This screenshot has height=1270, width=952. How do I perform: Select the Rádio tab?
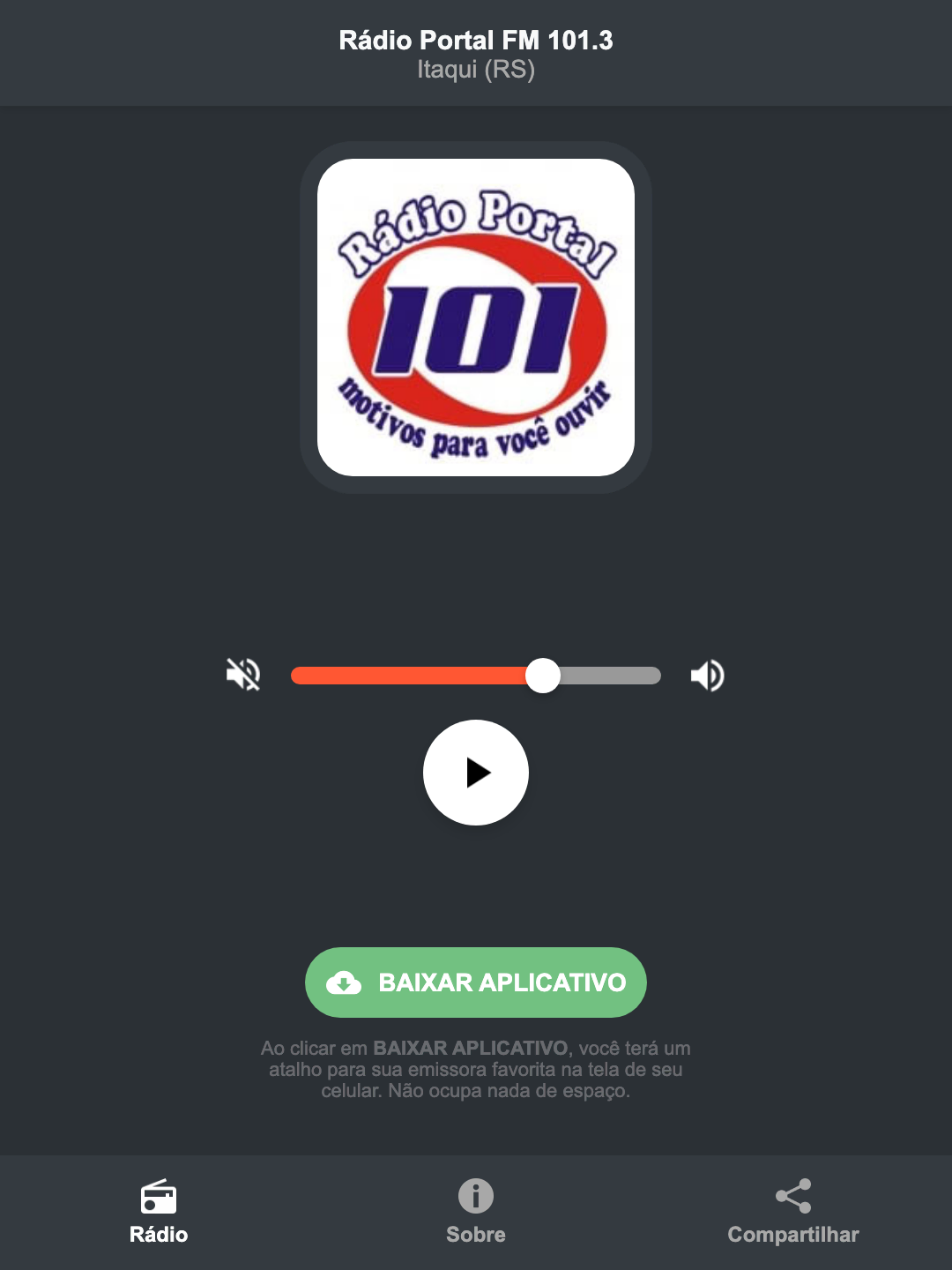pyautogui.click(x=159, y=1213)
